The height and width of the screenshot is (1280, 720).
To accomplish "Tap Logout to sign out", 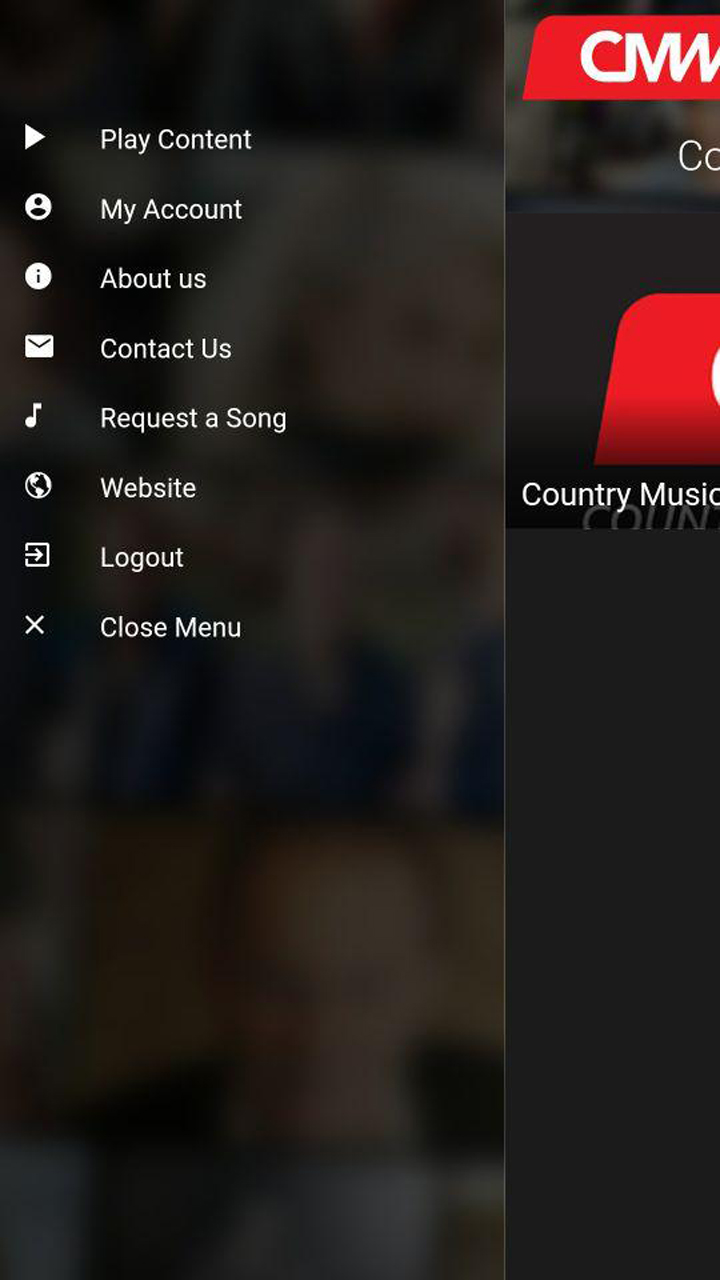I will 252,557.
